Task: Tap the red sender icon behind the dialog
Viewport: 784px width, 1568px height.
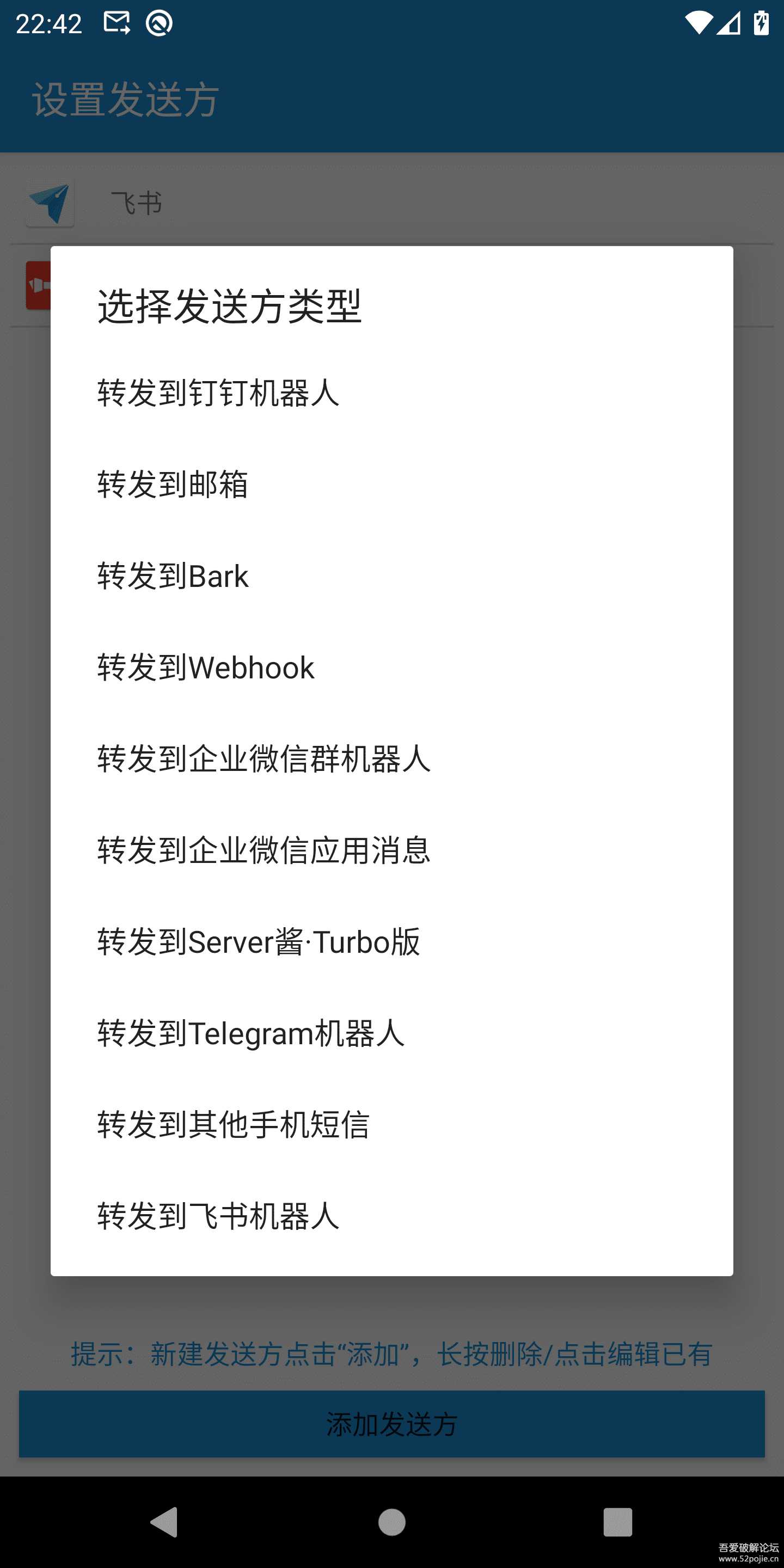Action: click(x=38, y=285)
